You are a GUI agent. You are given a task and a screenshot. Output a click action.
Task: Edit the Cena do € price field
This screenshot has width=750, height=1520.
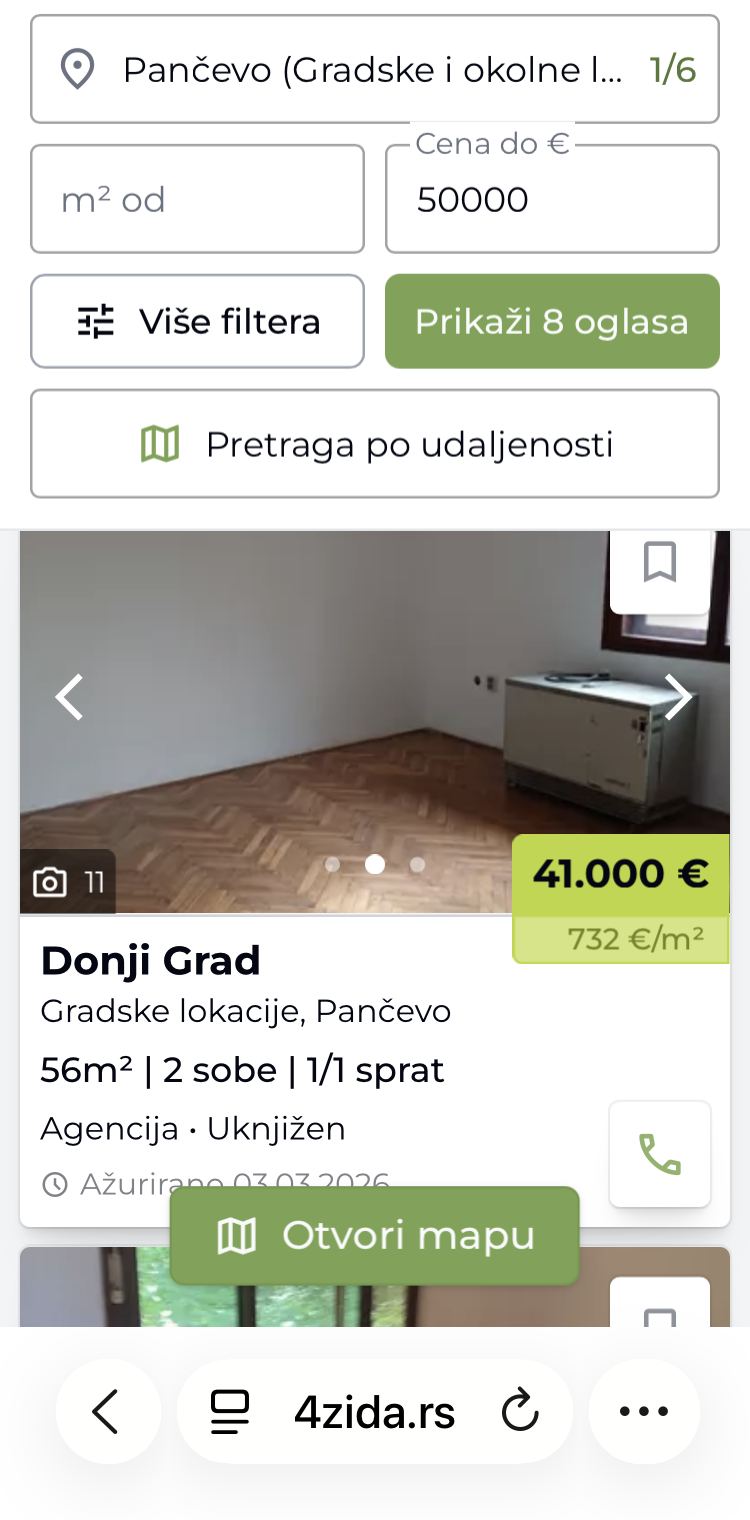pyautogui.click(x=552, y=200)
